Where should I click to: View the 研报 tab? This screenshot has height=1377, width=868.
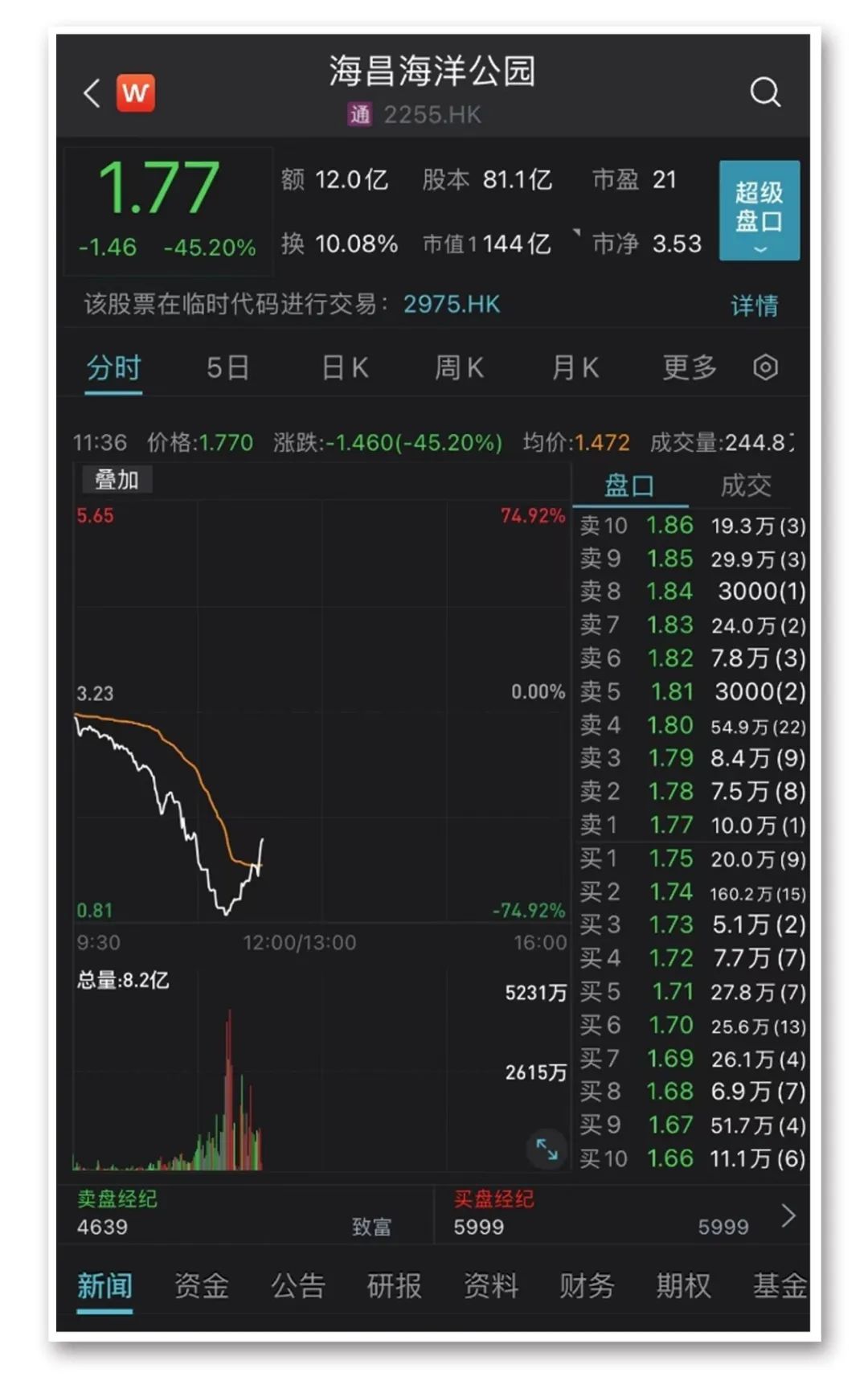394,1285
